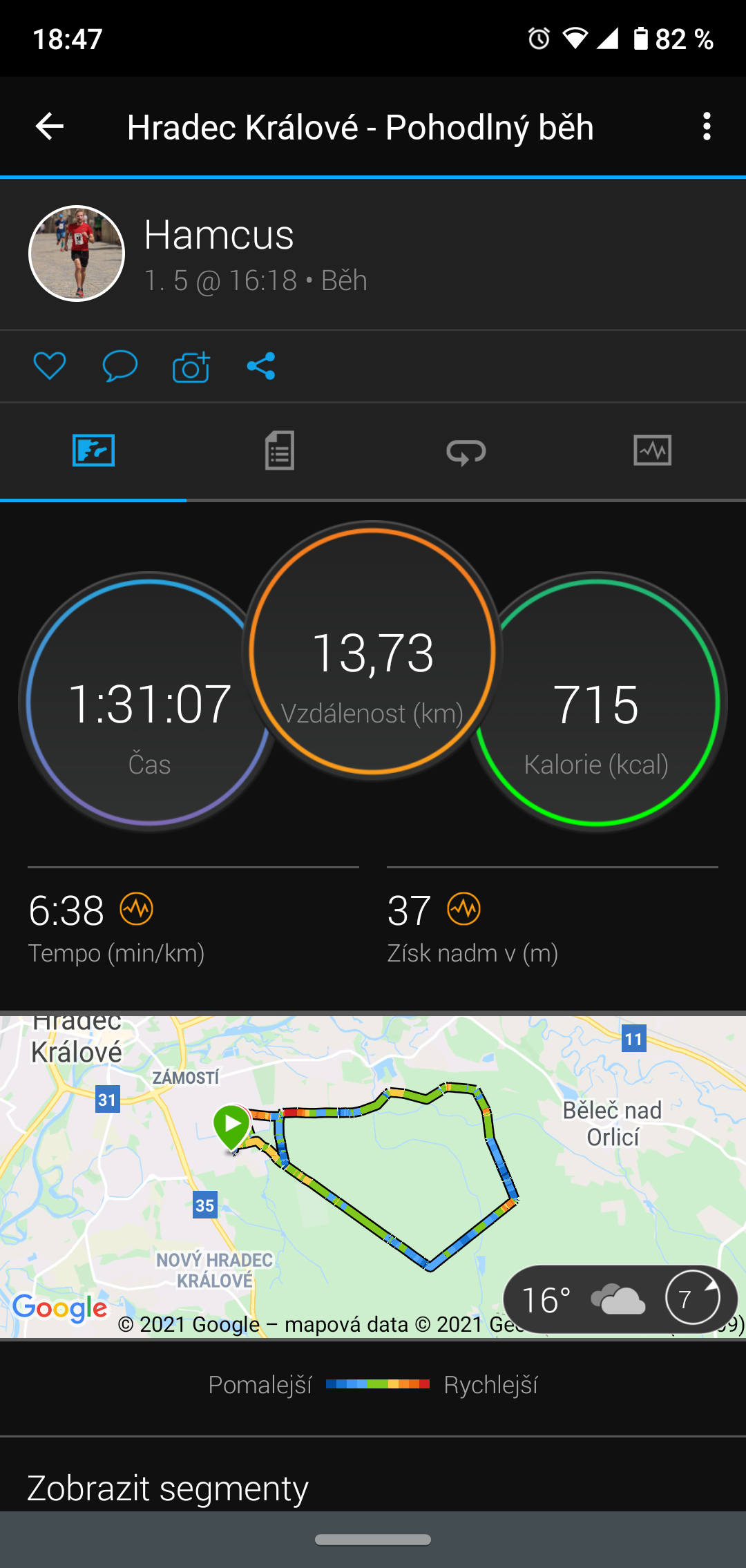Switch to the stats details tab

(280, 450)
